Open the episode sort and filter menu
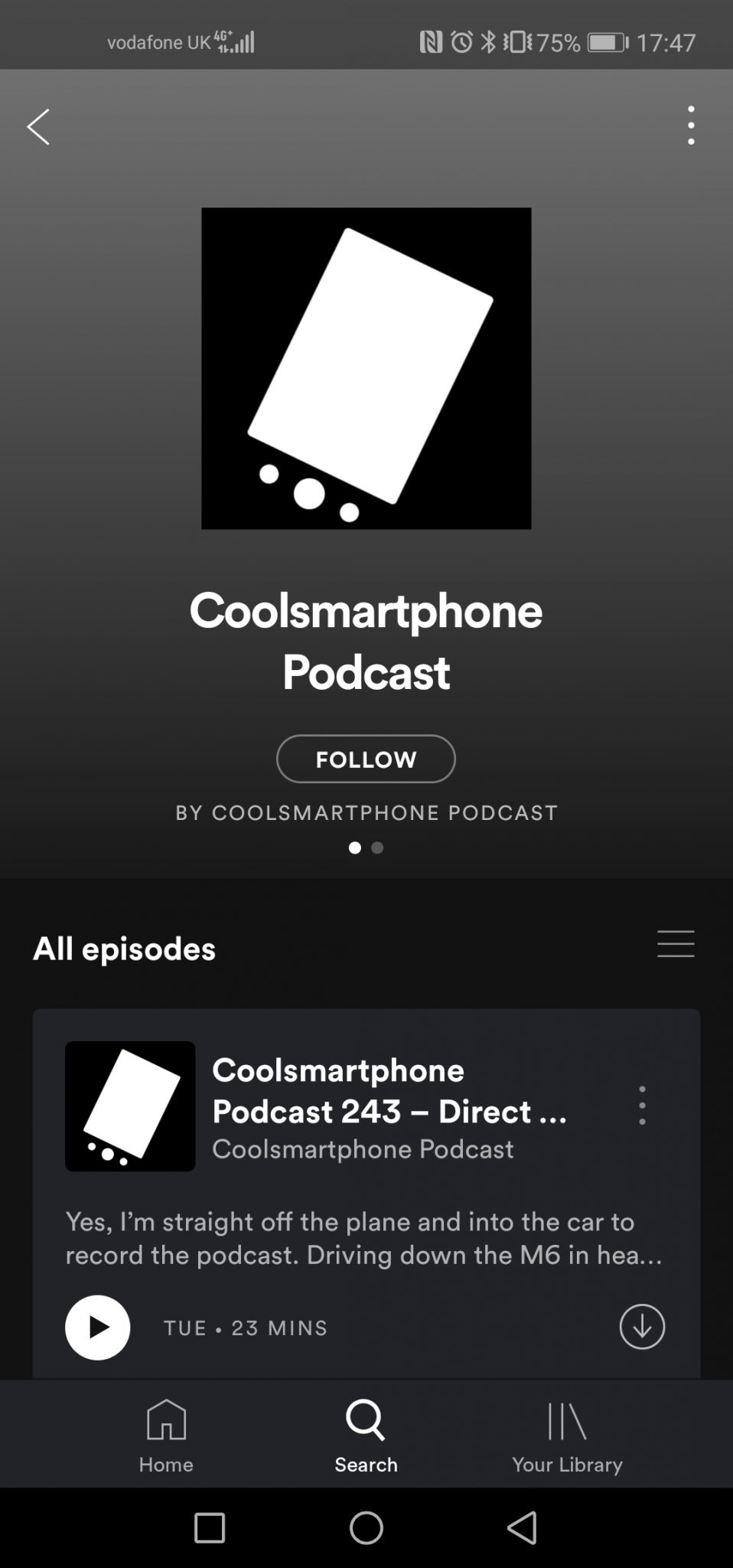The width and height of the screenshot is (733, 1568). click(x=676, y=944)
